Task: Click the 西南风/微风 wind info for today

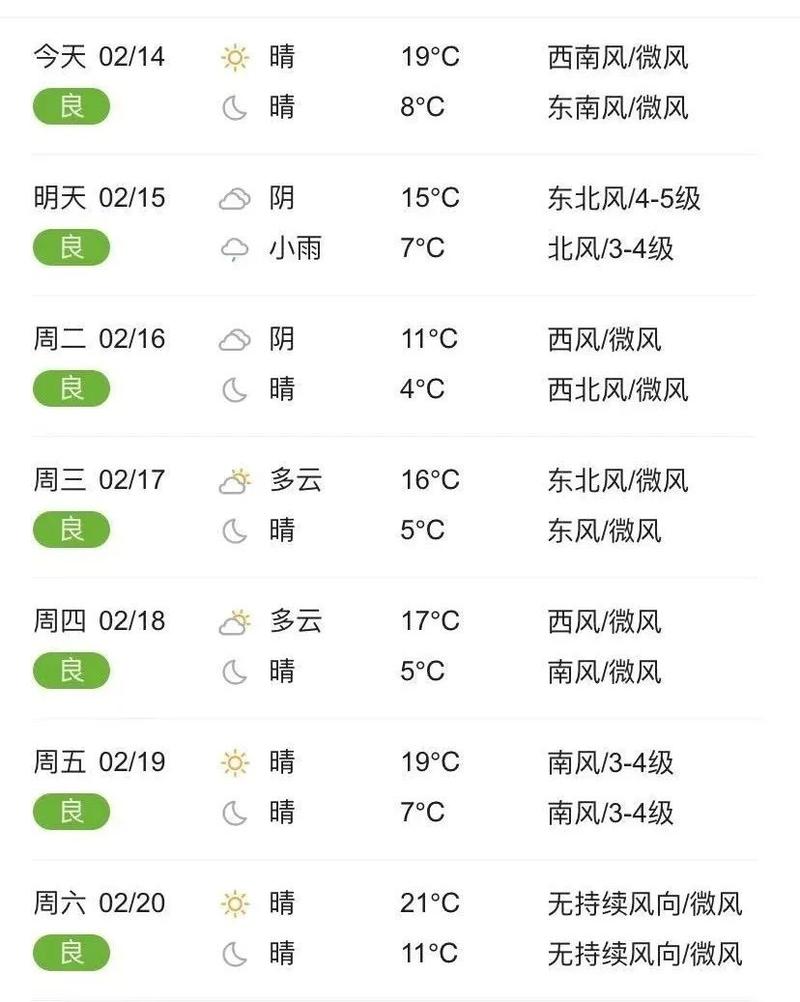Action: pos(618,58)
